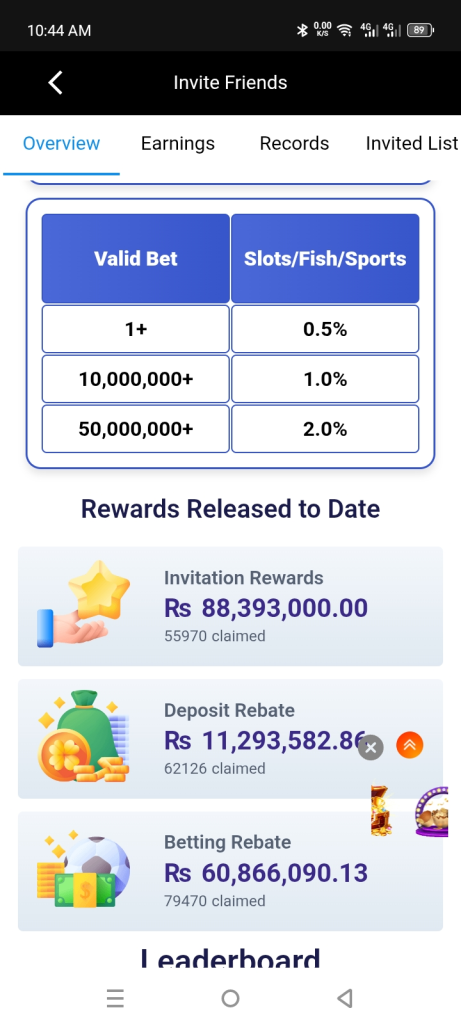Select the Invited List tab
The height and width of the screenshot is (1024, 461).
412,144
